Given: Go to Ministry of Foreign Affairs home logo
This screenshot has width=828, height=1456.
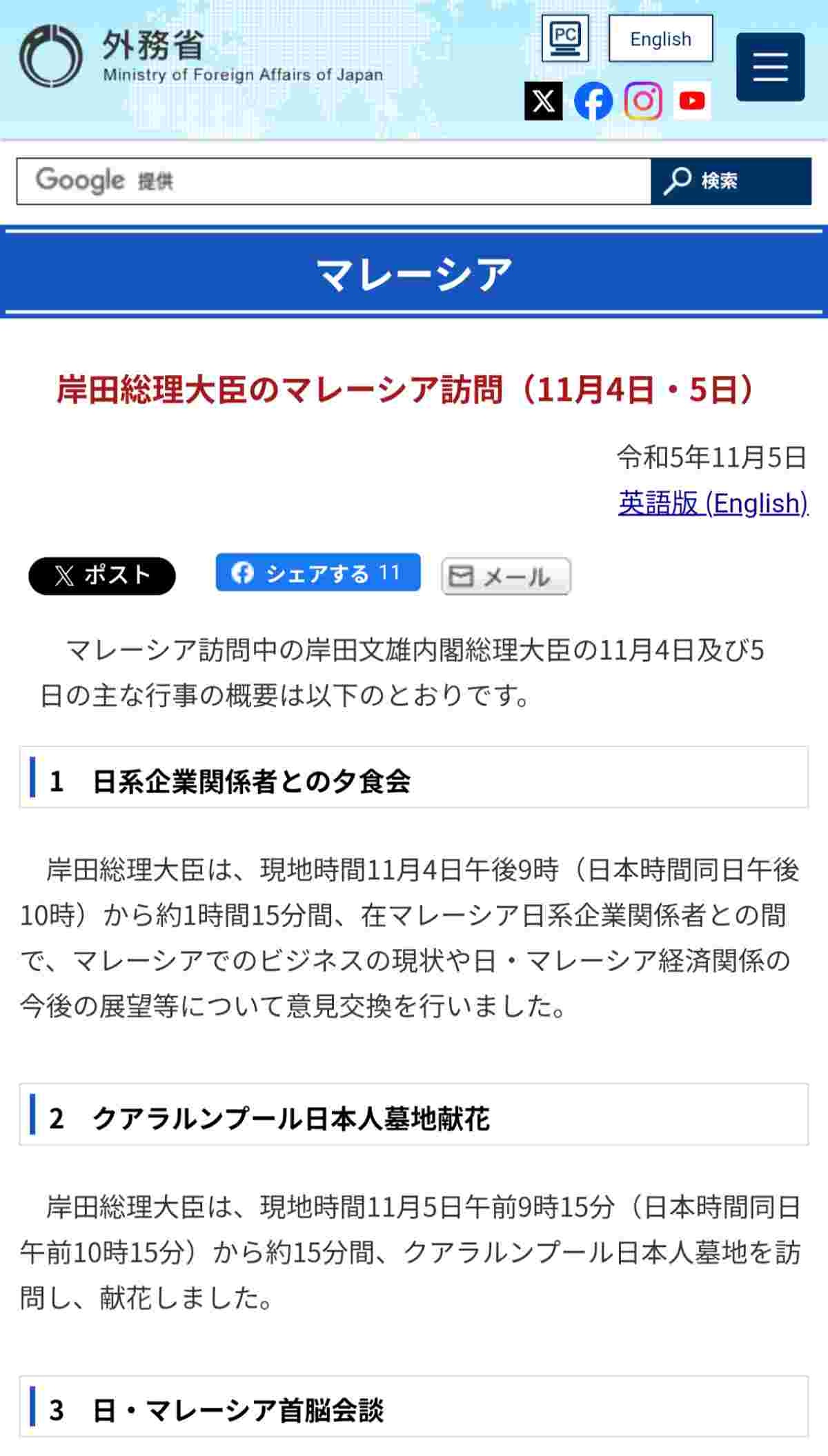Looking at the screenshot, I should tap(200, 57).
